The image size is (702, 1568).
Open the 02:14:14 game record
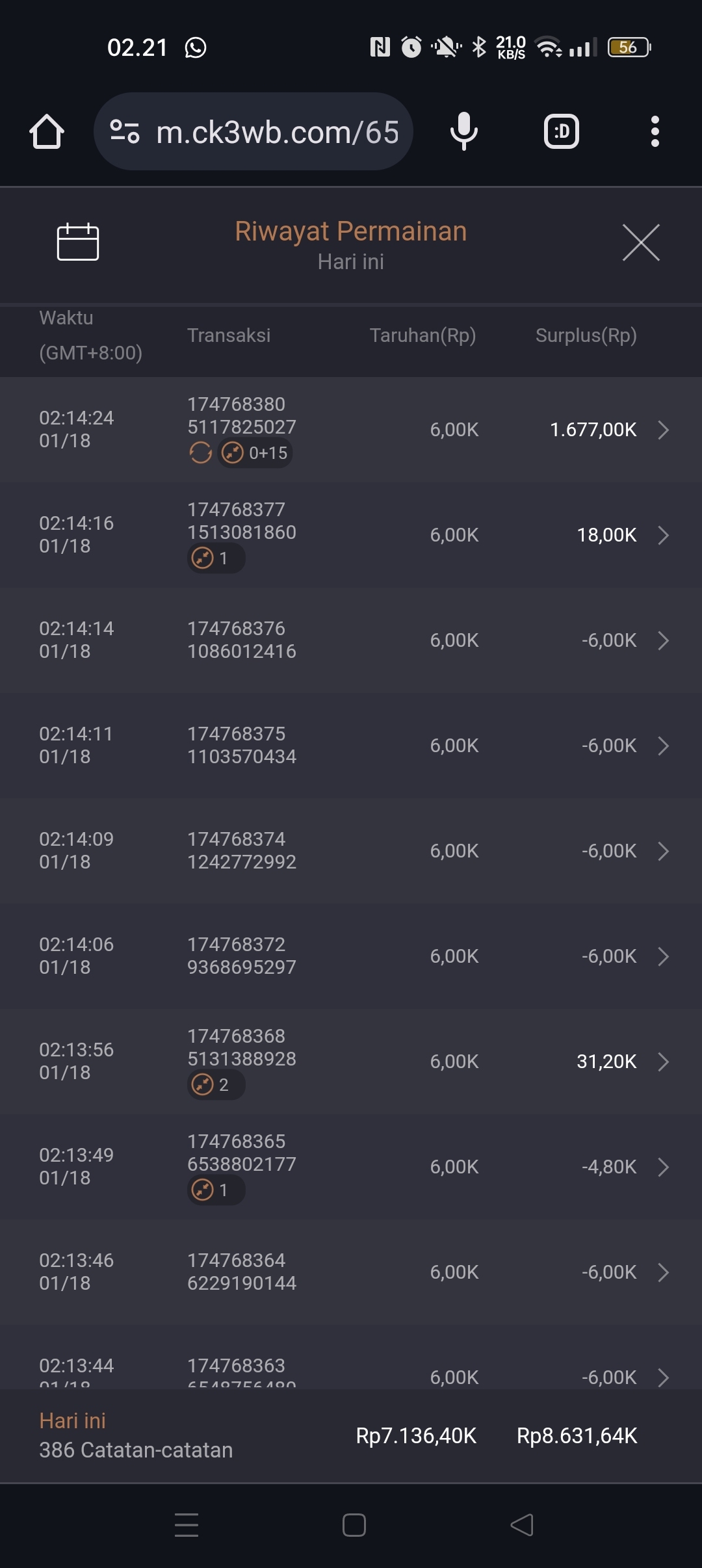(351, 640)
